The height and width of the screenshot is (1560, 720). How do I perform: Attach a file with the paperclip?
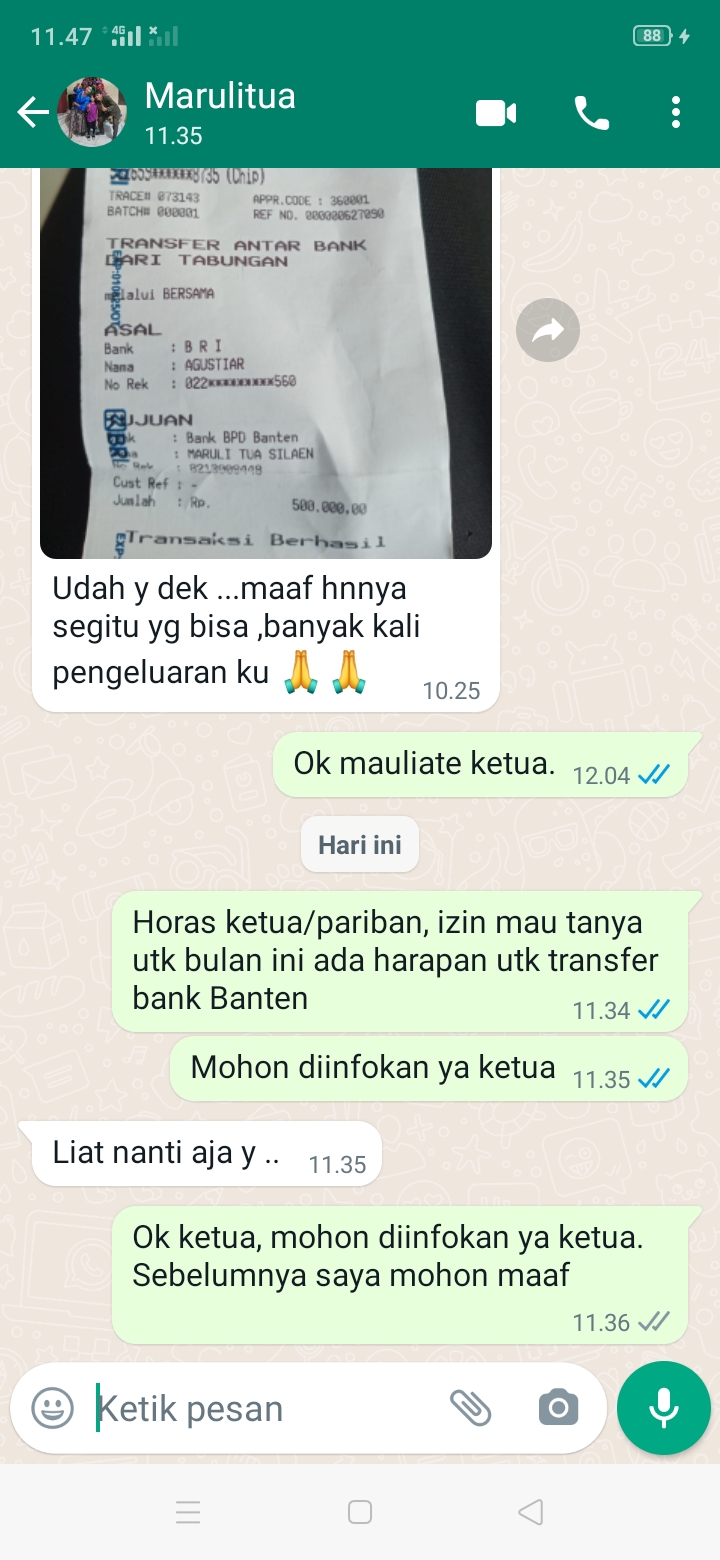coord(470,1408)
